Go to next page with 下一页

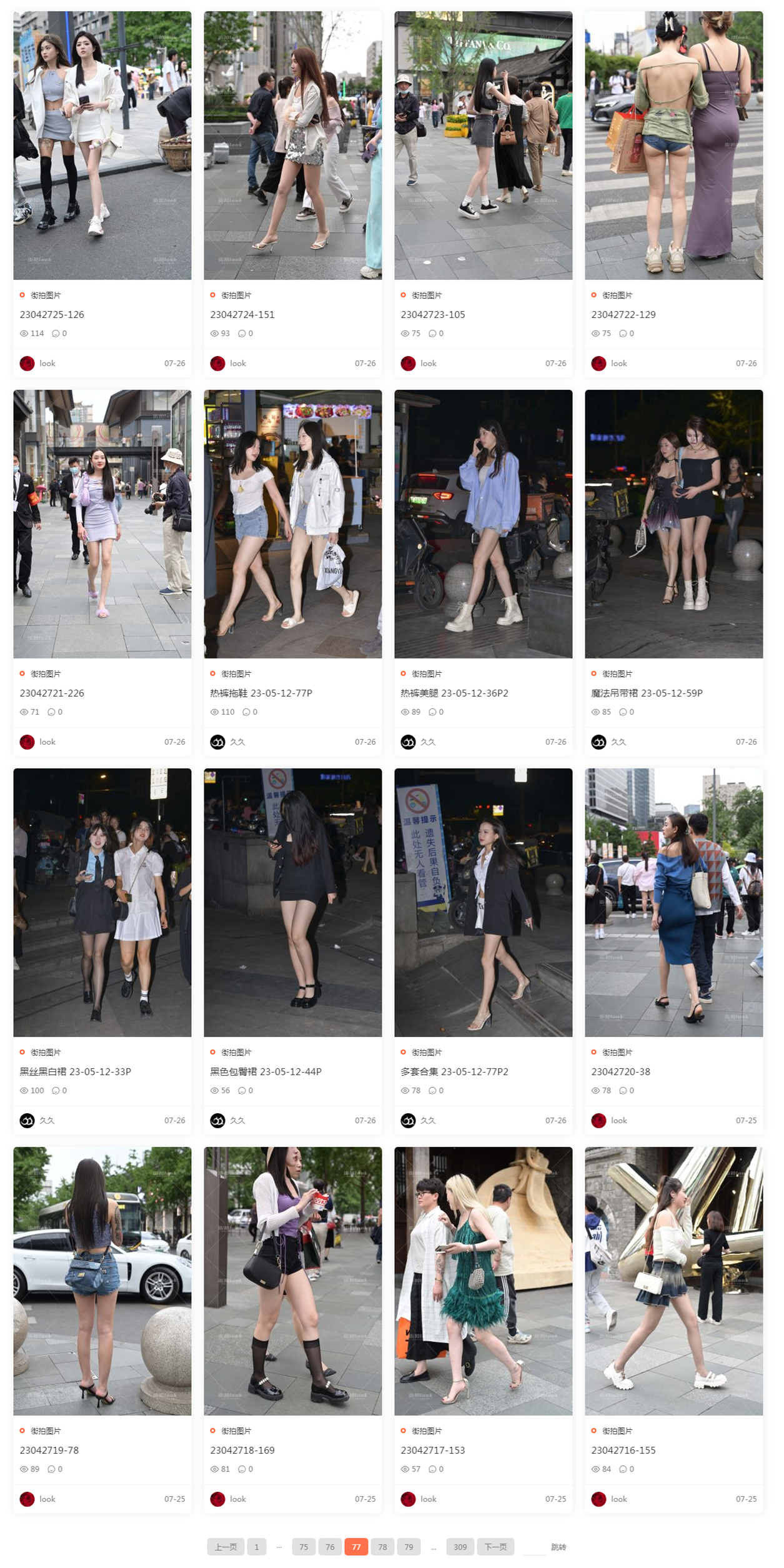pos(495,1547)
